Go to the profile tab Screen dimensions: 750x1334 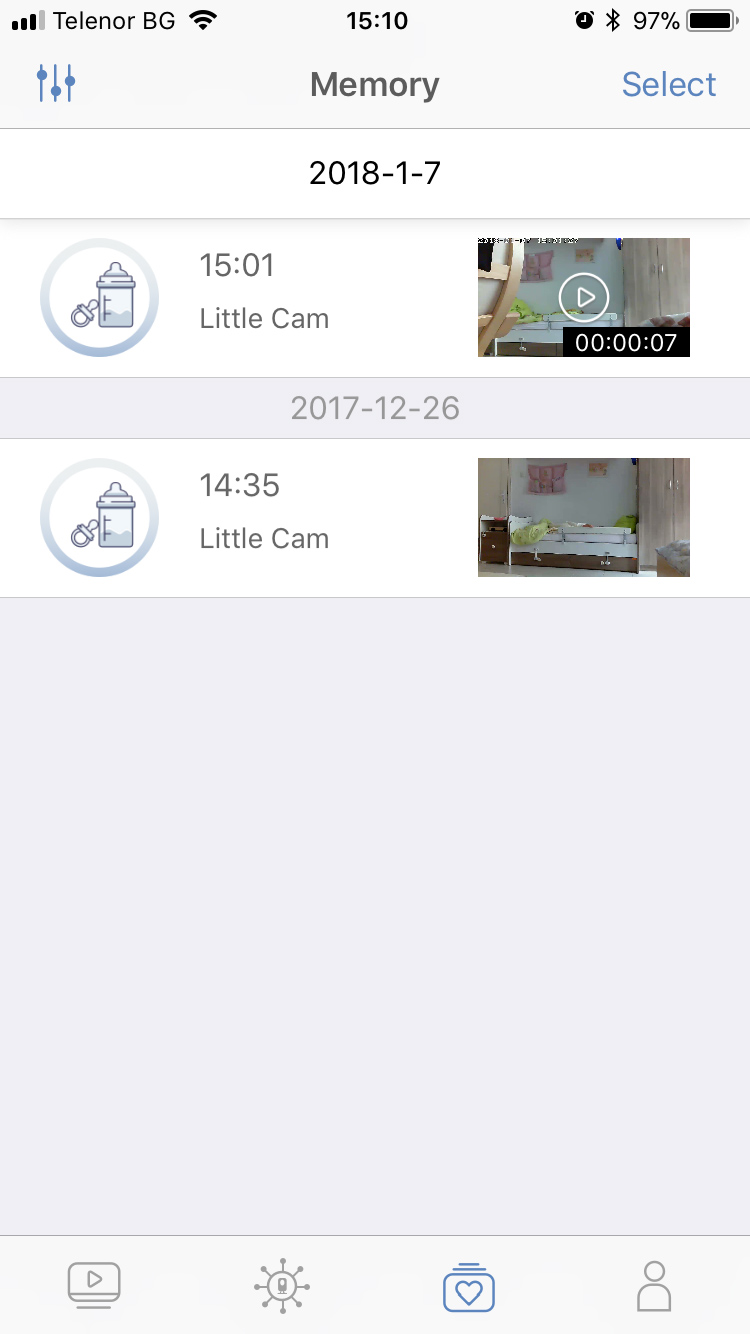tap(654, 1284)
